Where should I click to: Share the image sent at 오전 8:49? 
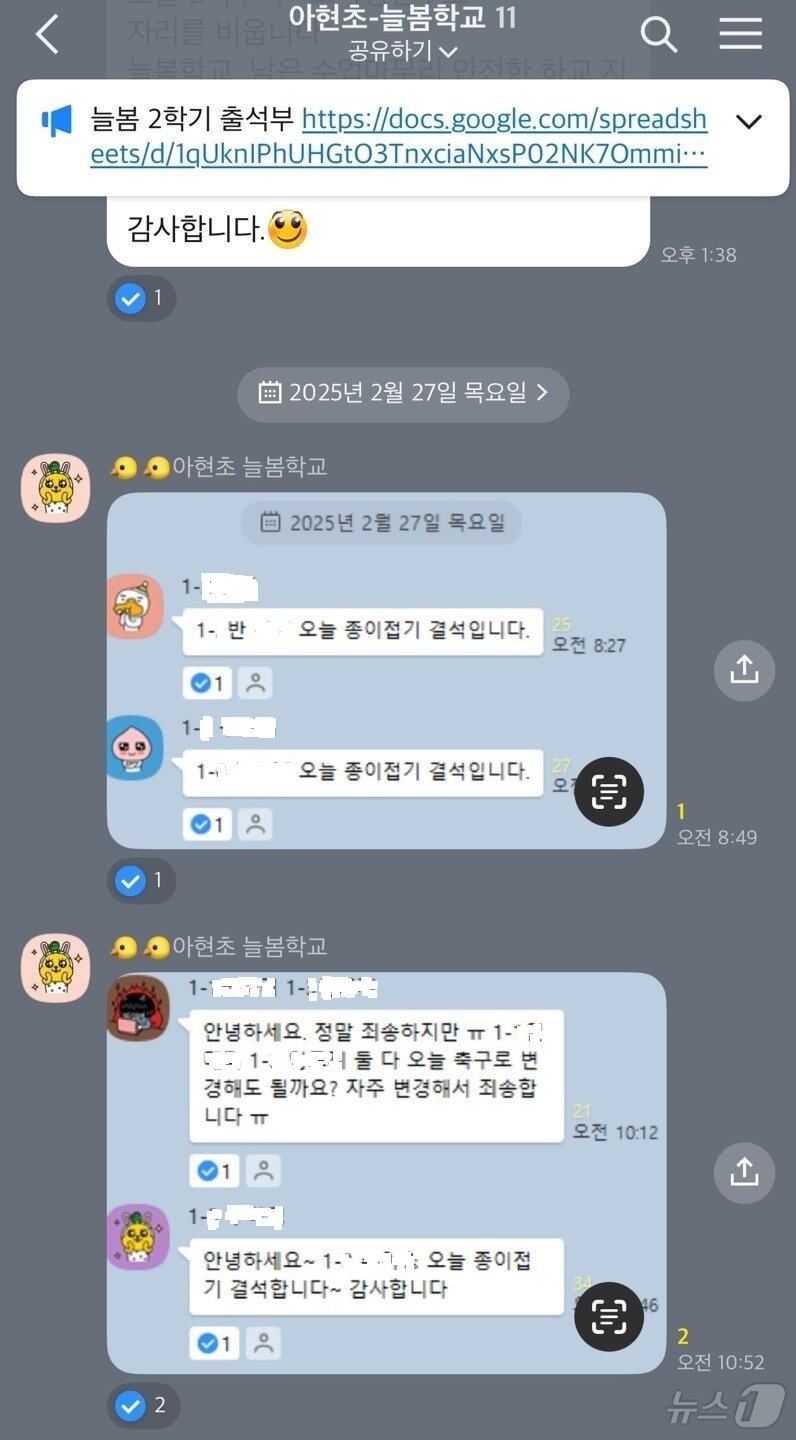click(x=744, y=670)
